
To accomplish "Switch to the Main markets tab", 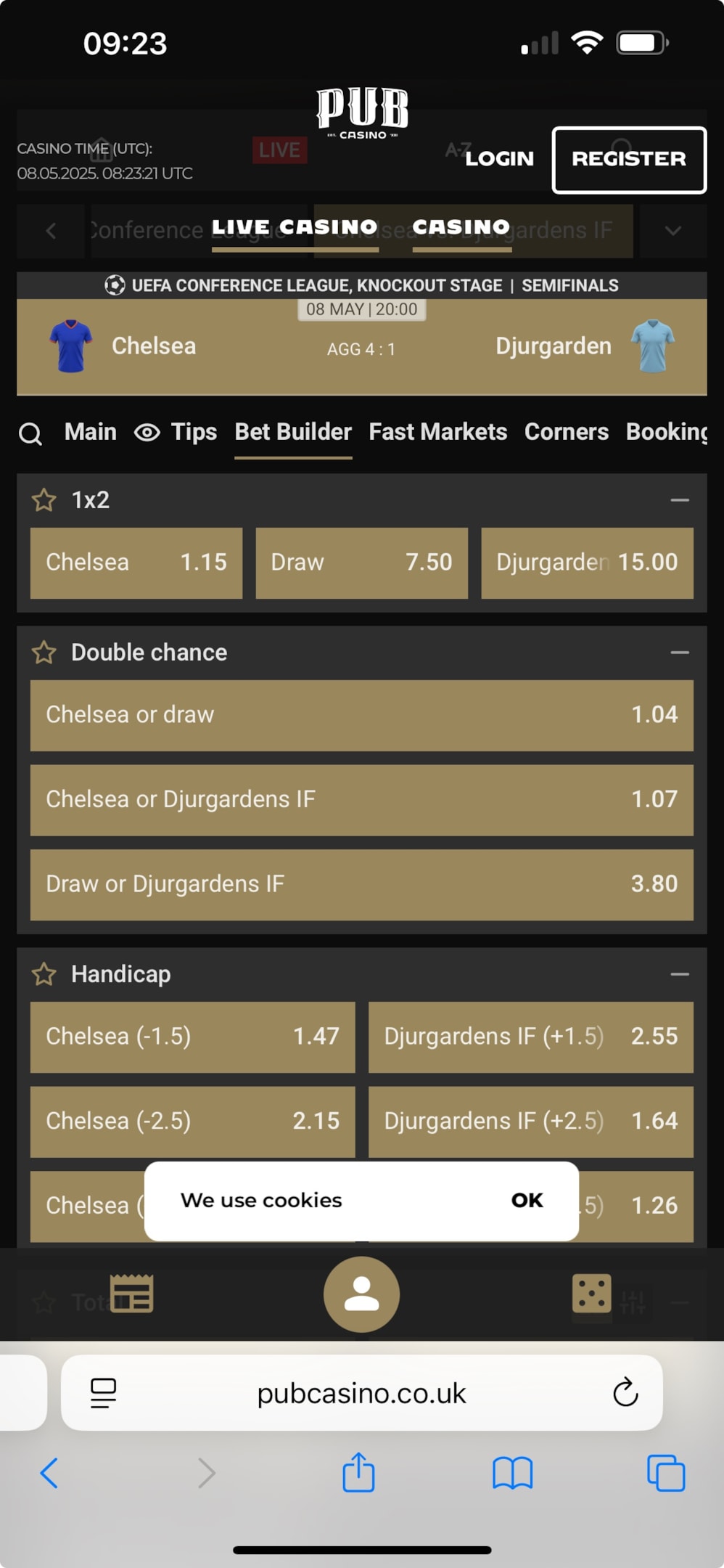I will coord(91,432).
